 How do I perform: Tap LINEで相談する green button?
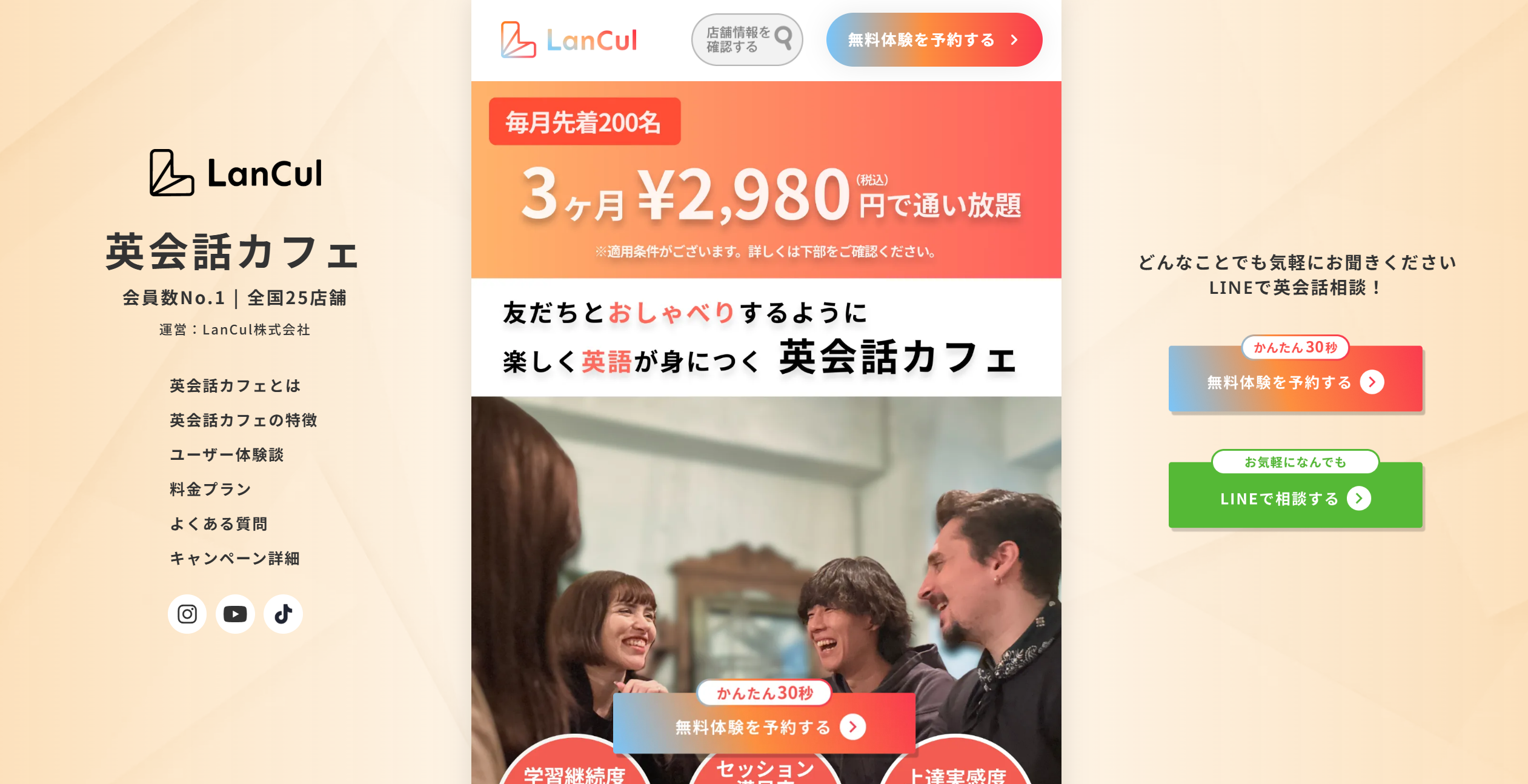coord(1295,495)
